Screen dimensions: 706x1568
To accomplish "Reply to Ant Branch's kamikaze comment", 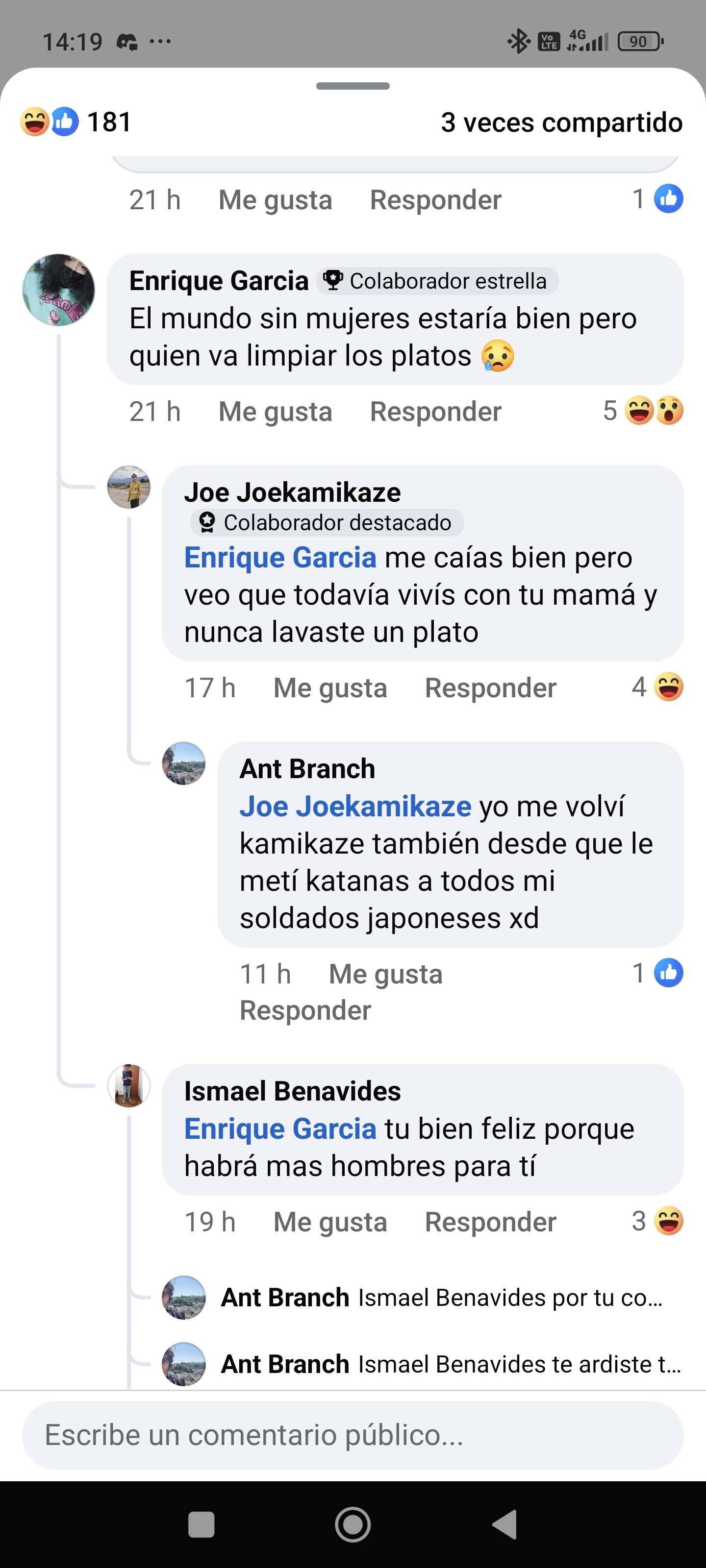I will [x=305, y=1011].
